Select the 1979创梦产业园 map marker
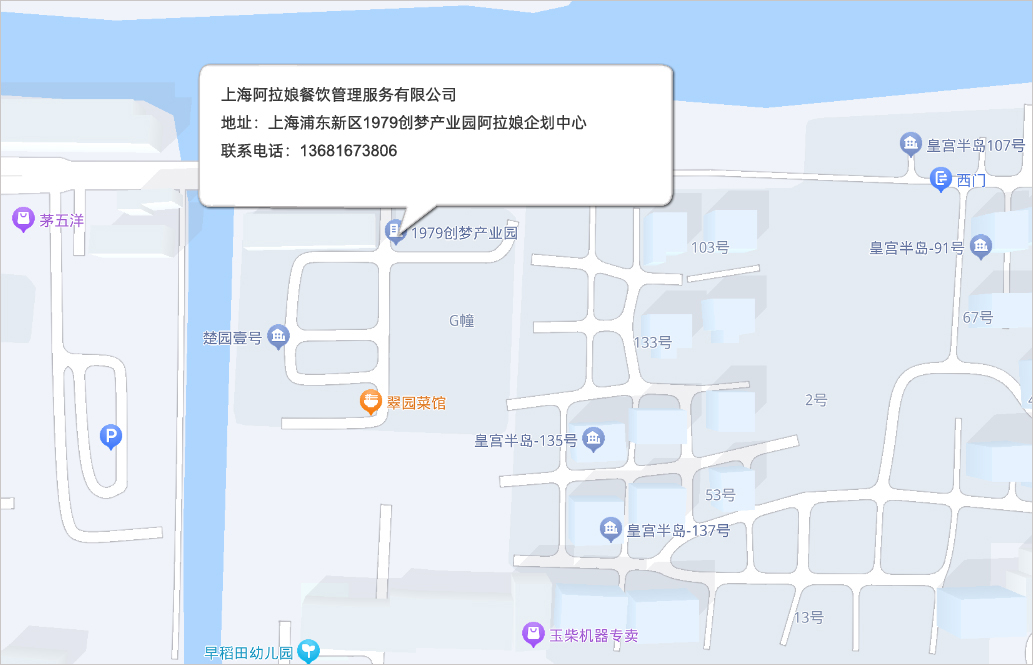This screenshot has width=1033, height=665. coord(396,232)
